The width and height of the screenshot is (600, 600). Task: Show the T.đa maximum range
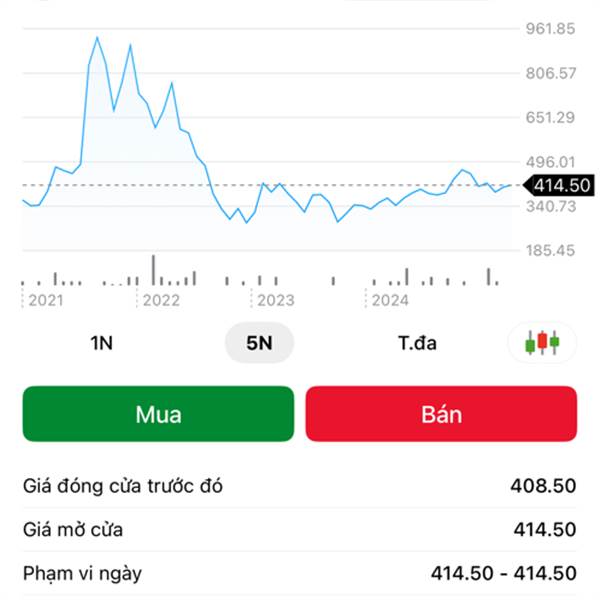coord(417,343)
